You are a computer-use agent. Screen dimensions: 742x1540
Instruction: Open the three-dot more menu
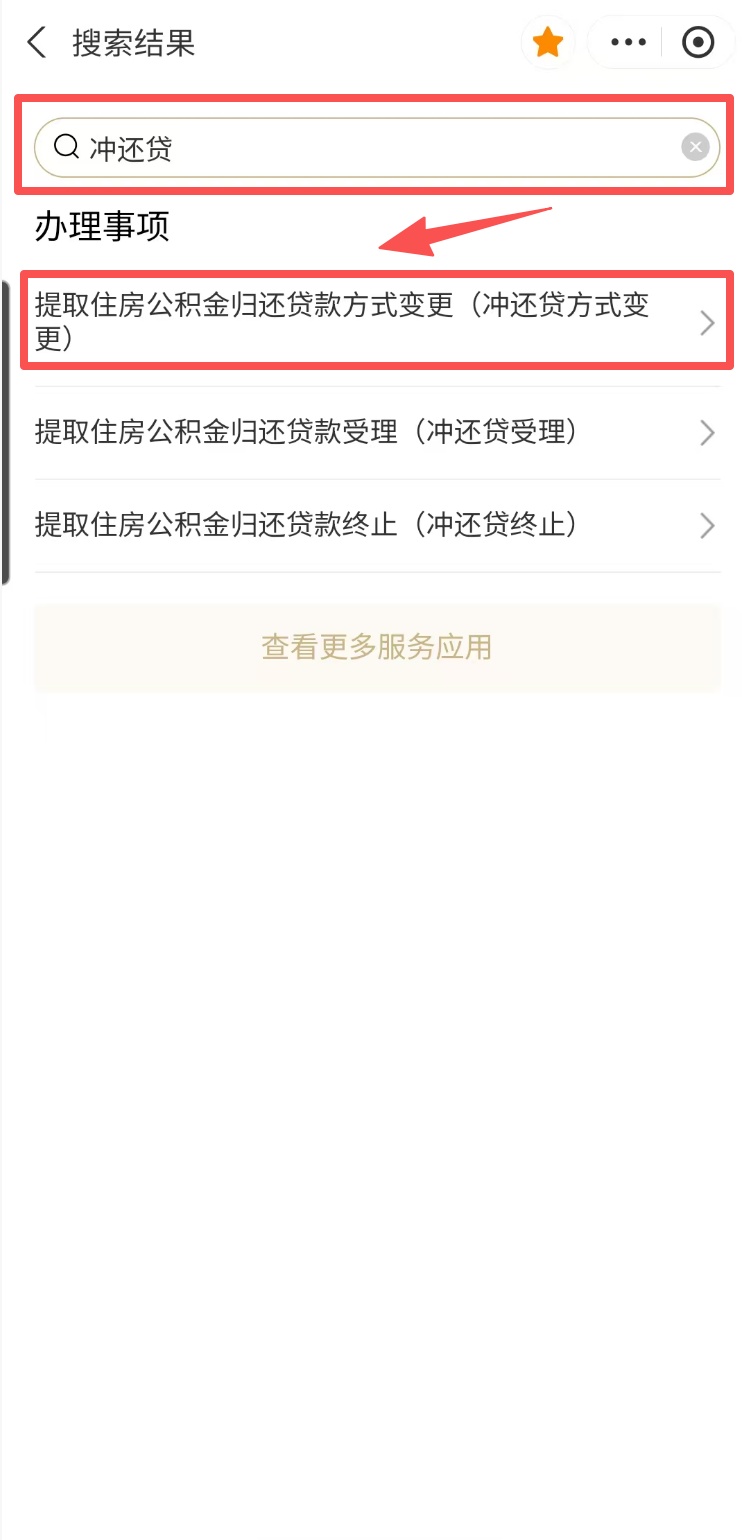tap(628, 43)
